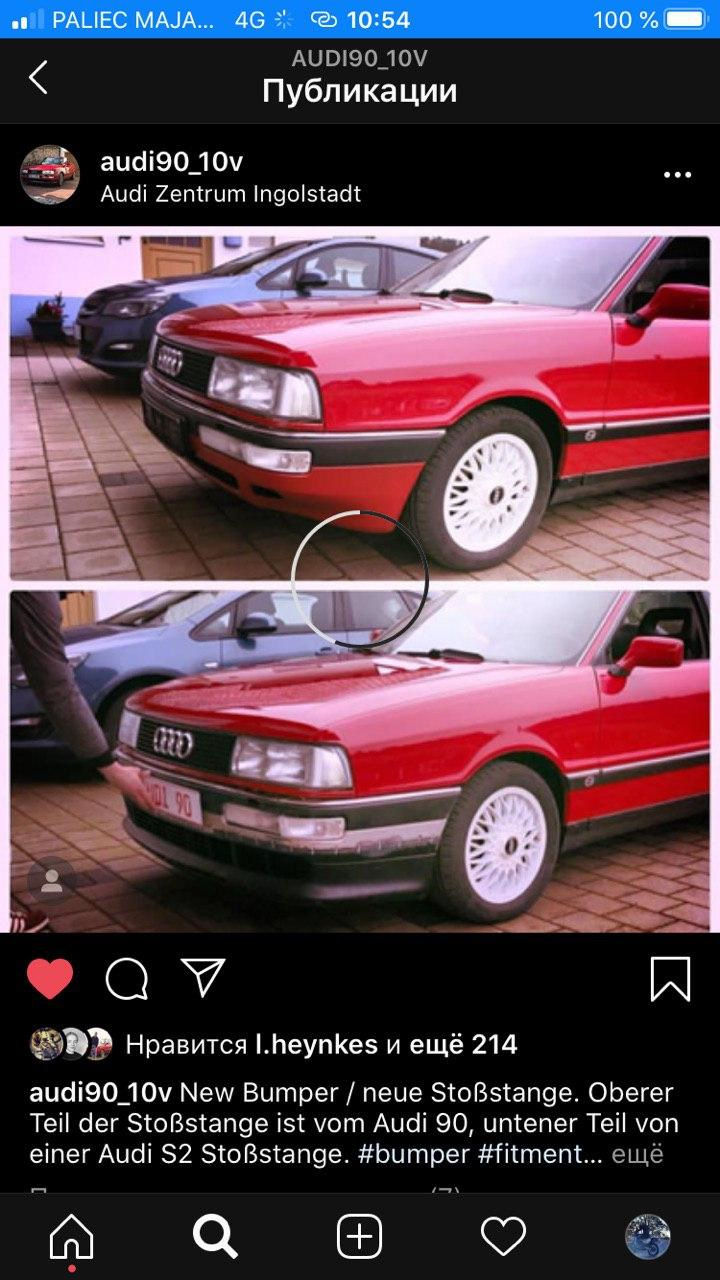
Task: Open your profile tab avatar
Action: click(x=647, y=1237)
